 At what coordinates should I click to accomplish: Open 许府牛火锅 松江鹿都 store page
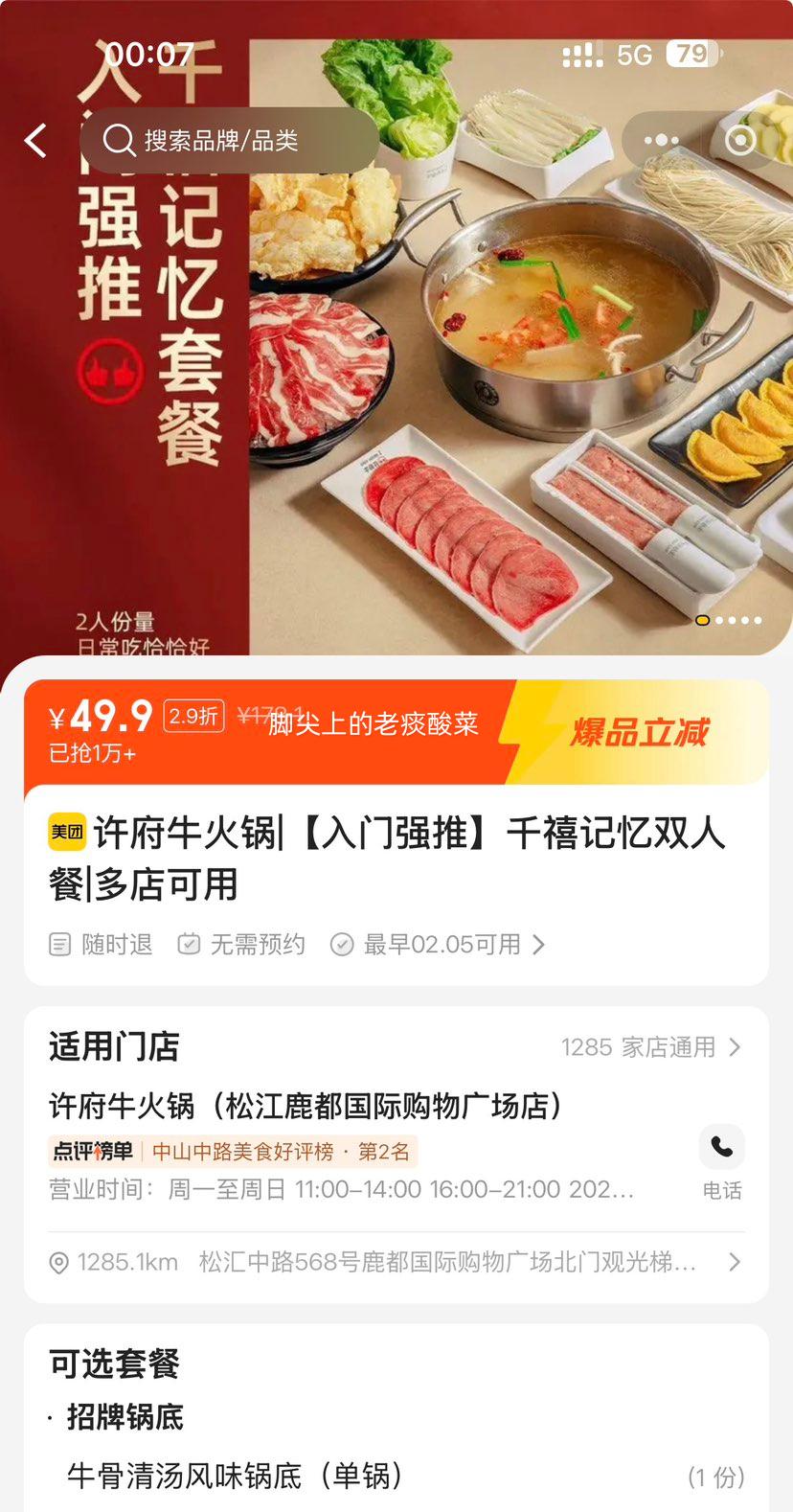pyautogui.click(x=306, y=1106)
